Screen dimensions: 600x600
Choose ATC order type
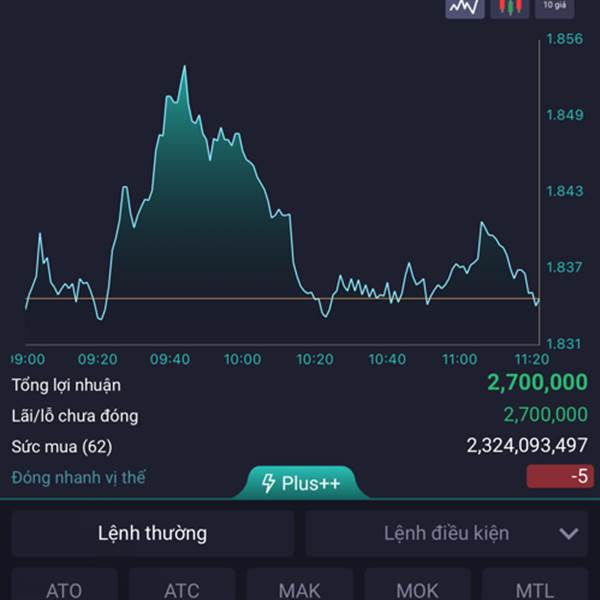tap(182, 589)
